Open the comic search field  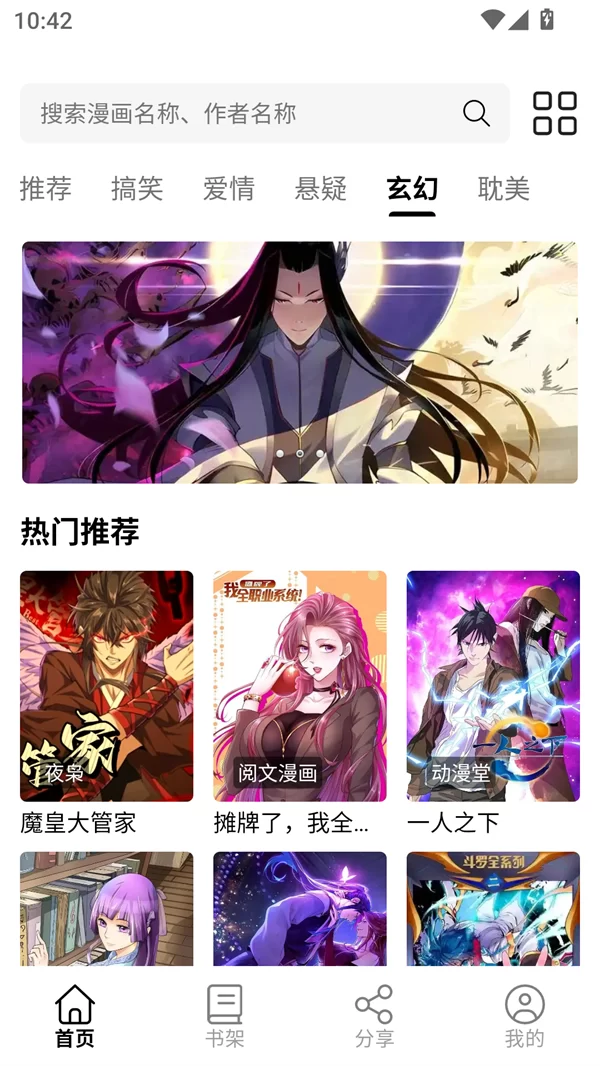coord(240,113)
